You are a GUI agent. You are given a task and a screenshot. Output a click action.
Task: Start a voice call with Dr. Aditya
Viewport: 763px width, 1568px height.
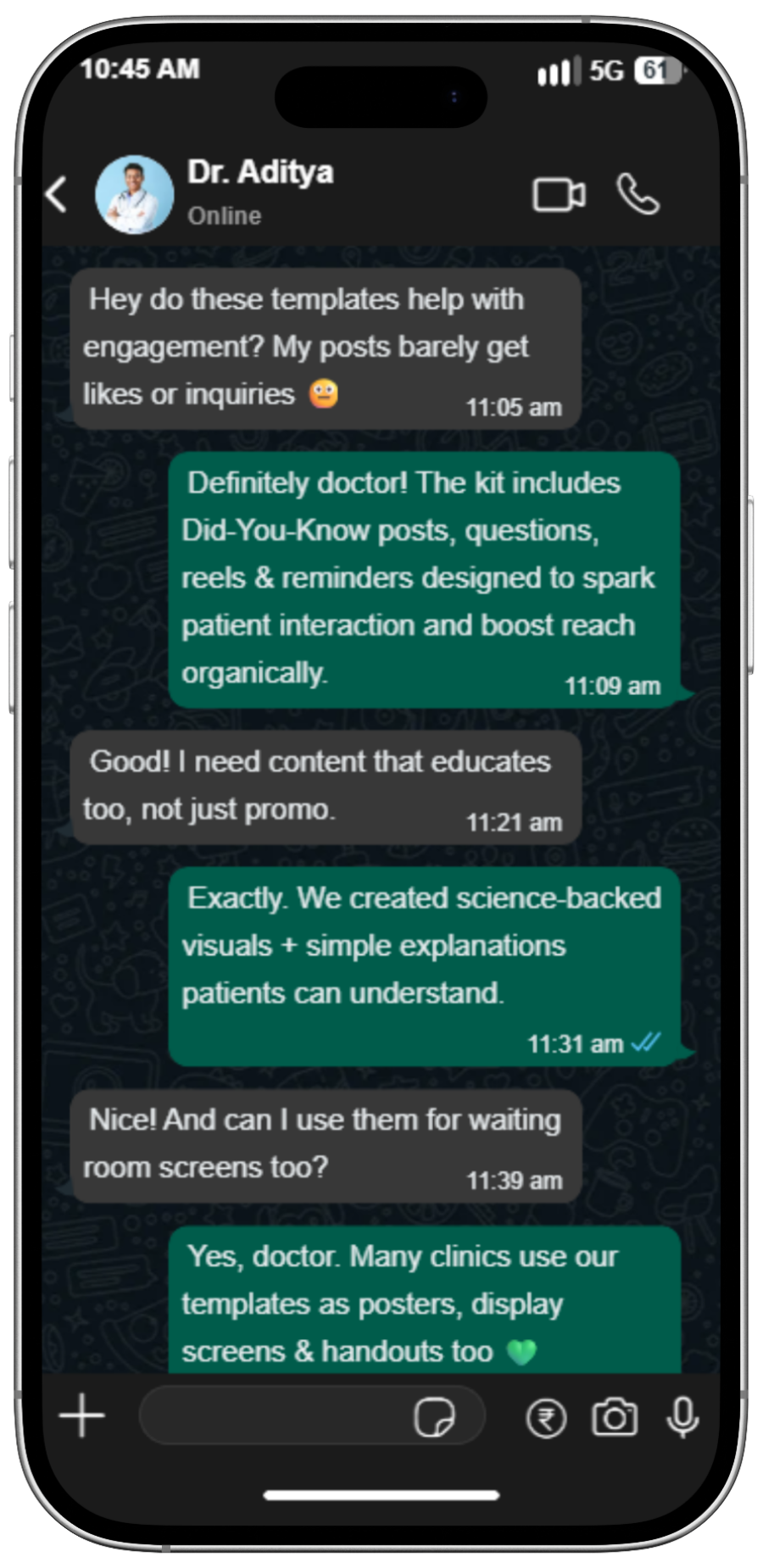click(x=638, y=194)
